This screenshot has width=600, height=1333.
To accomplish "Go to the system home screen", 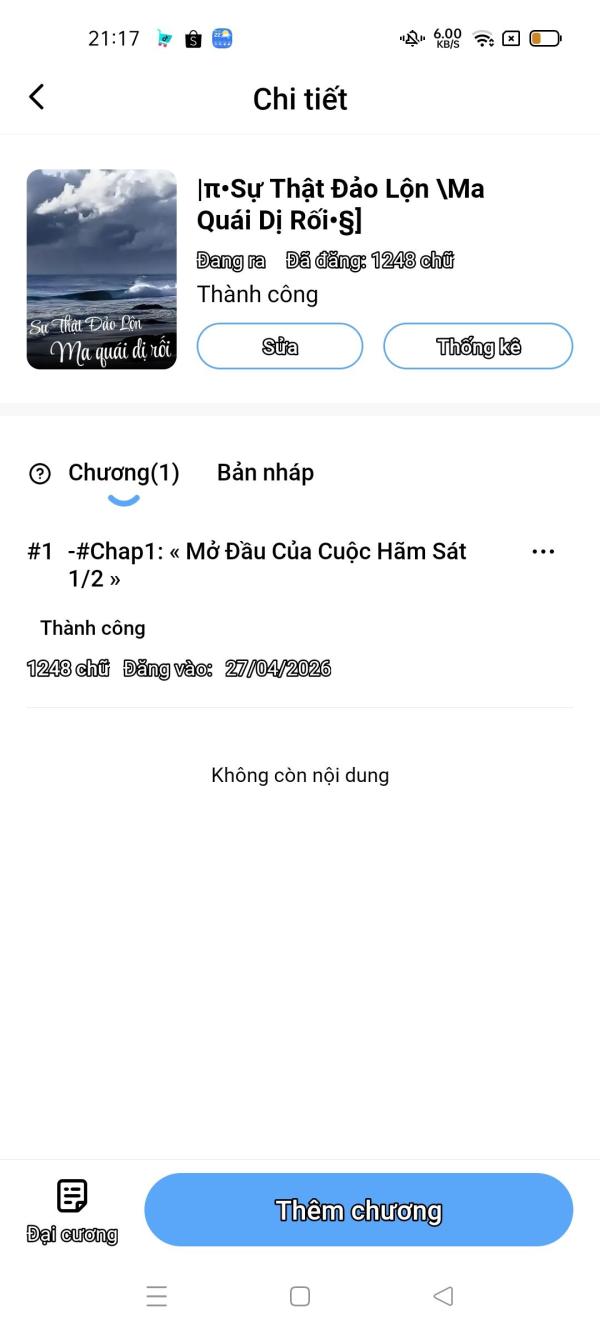I will [x=300, y=1296].
